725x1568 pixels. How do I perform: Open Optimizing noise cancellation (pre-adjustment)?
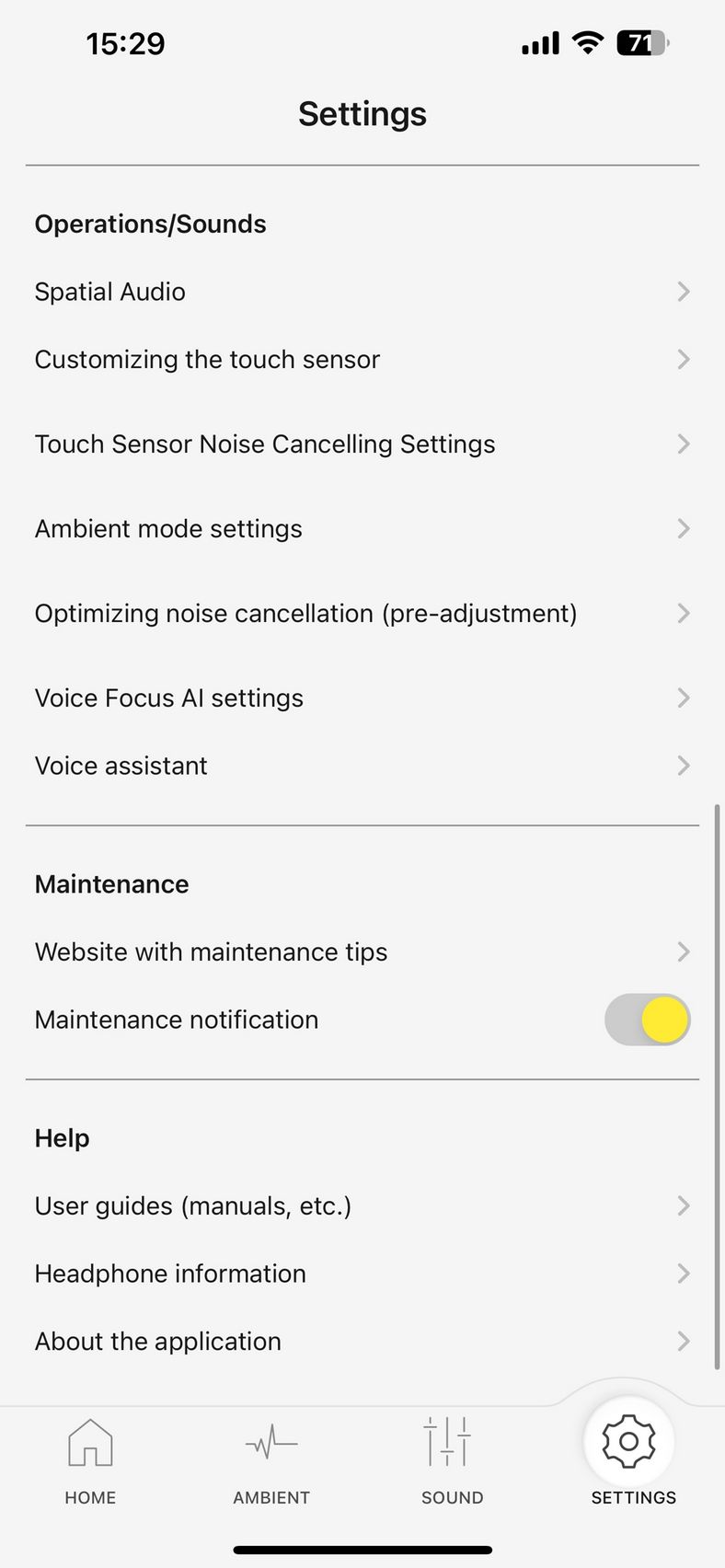(x=362, y=614)
